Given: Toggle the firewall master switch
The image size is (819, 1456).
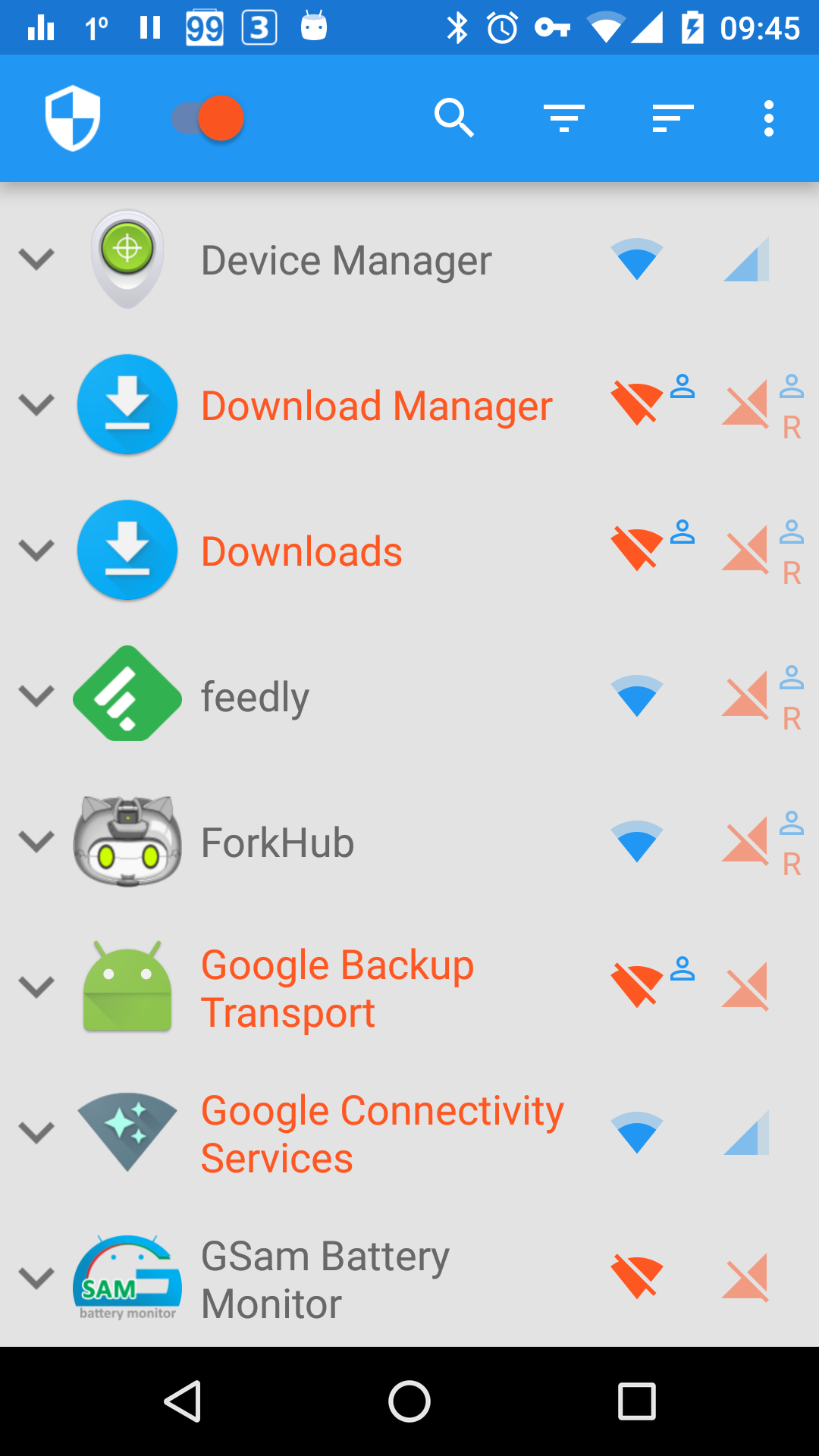Looking at the screenshot, I should (x=208, y=118).
